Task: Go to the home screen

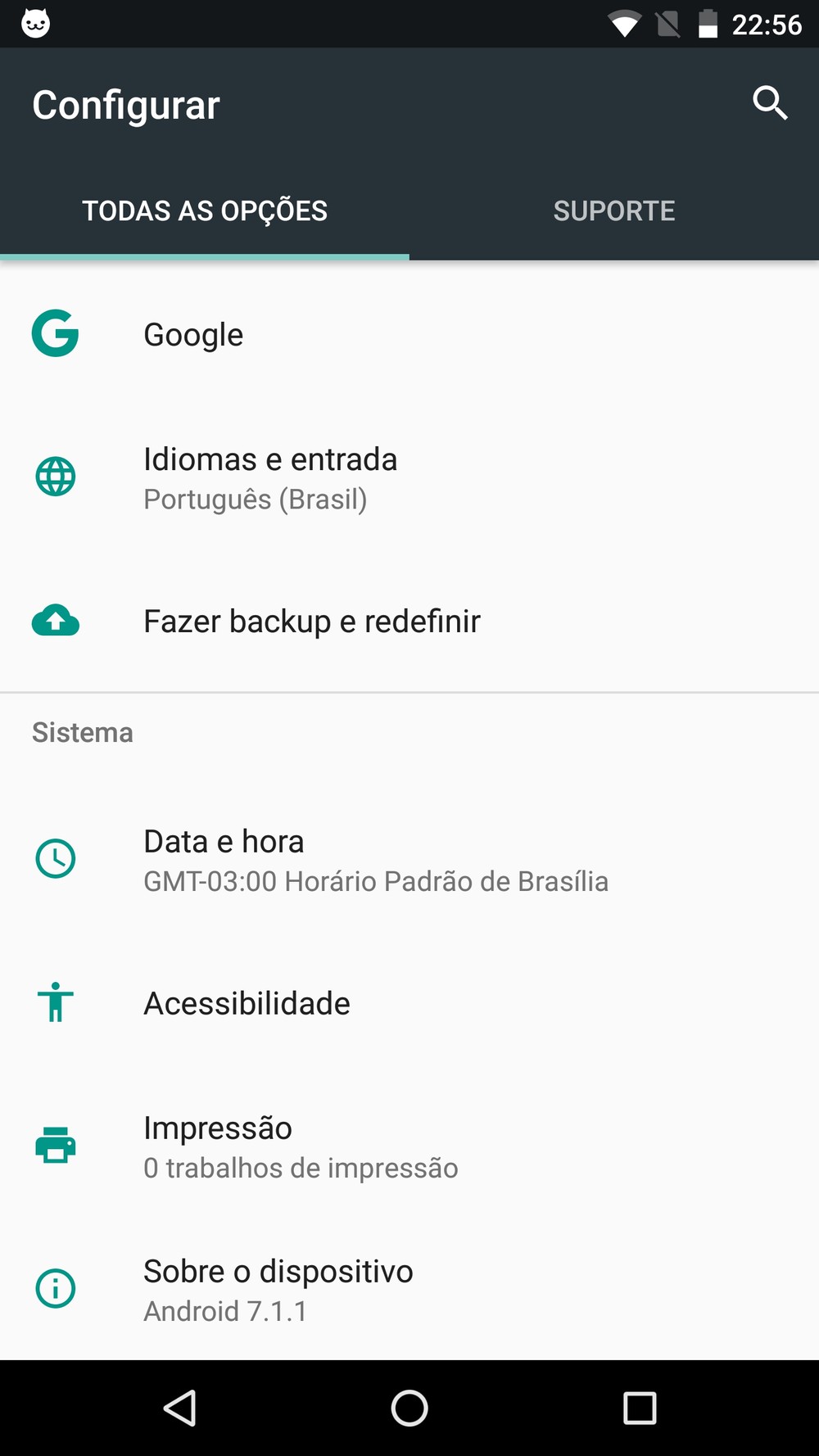Action: point(409,1409)
